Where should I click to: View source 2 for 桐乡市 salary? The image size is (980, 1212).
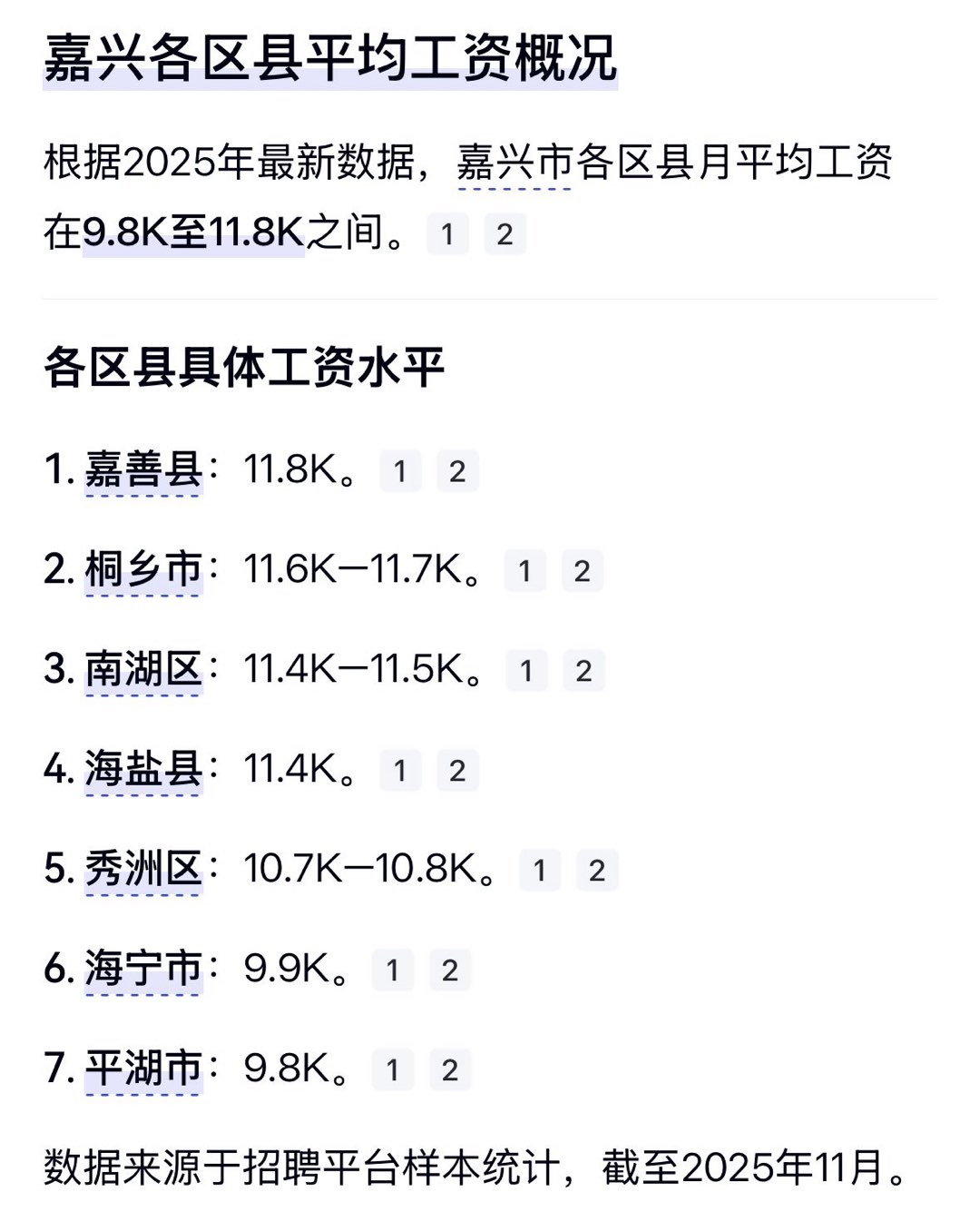click(x=582, y=571)
